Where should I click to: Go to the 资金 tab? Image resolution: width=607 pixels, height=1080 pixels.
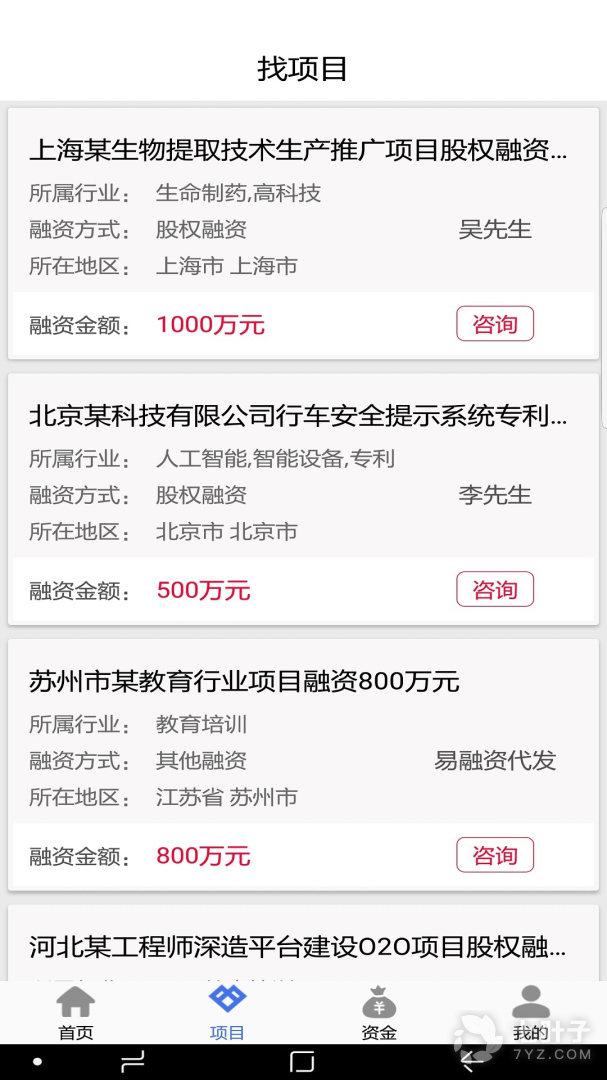(379, 1012)
